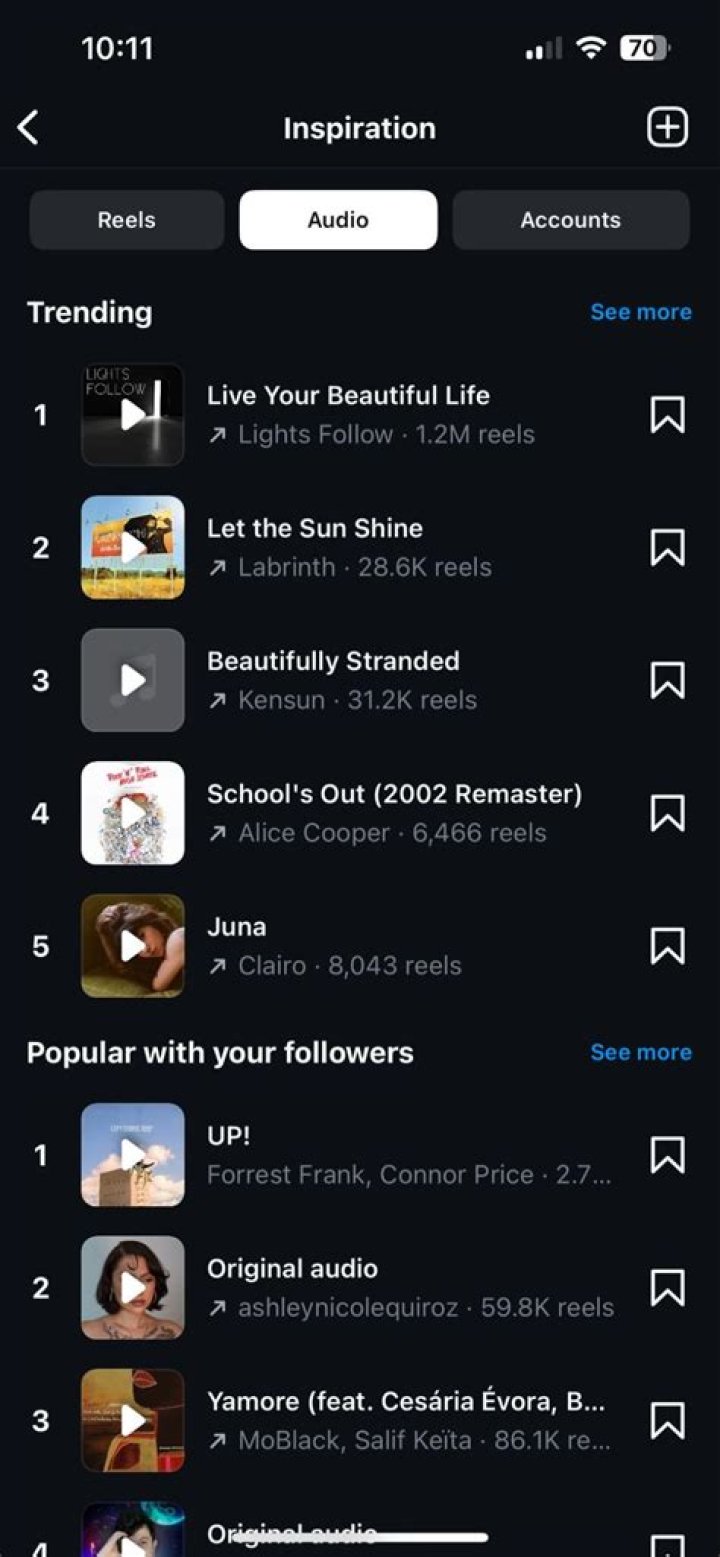Bookmark the Juna audio track
Screen dimensions: 720x1557
(666, 946)
